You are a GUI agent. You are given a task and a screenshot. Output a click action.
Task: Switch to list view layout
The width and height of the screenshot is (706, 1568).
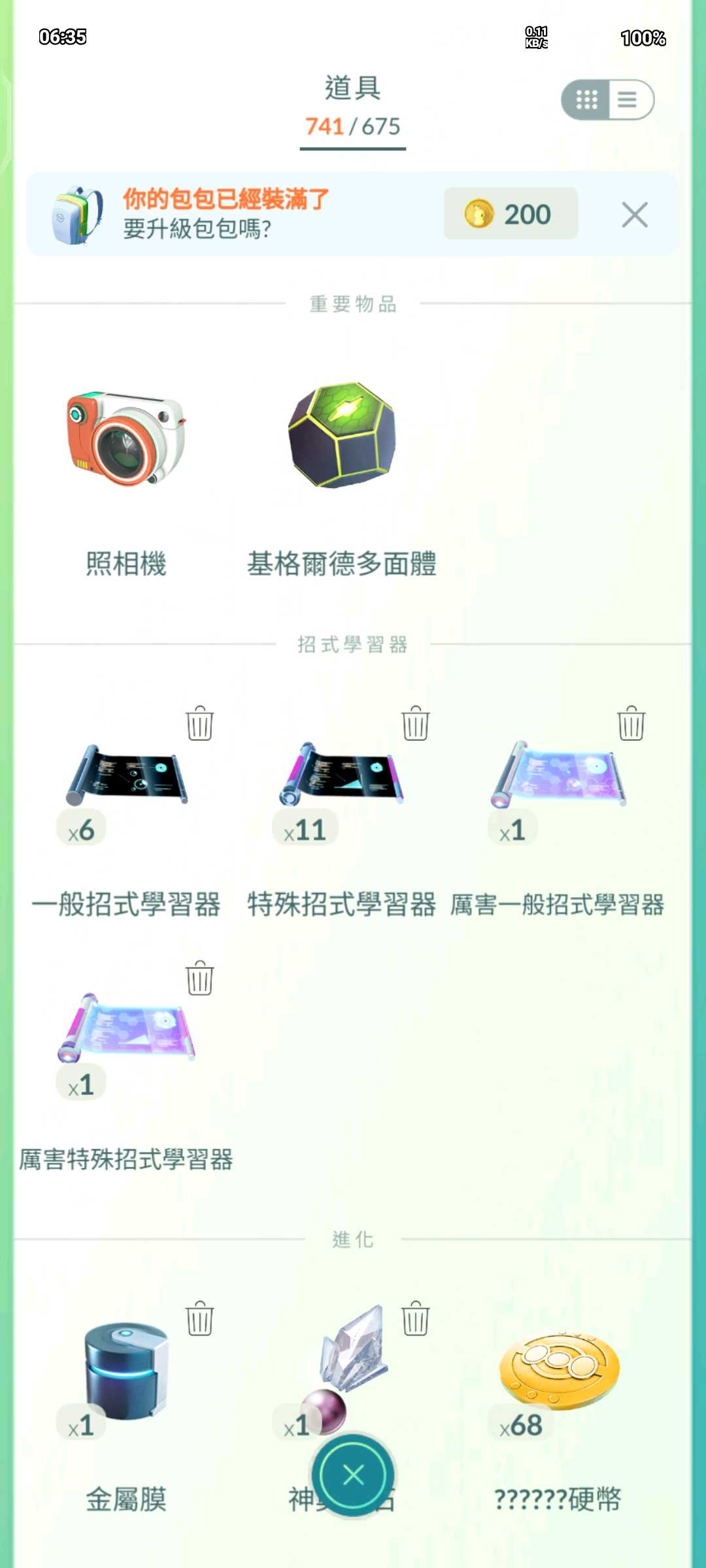628,100
